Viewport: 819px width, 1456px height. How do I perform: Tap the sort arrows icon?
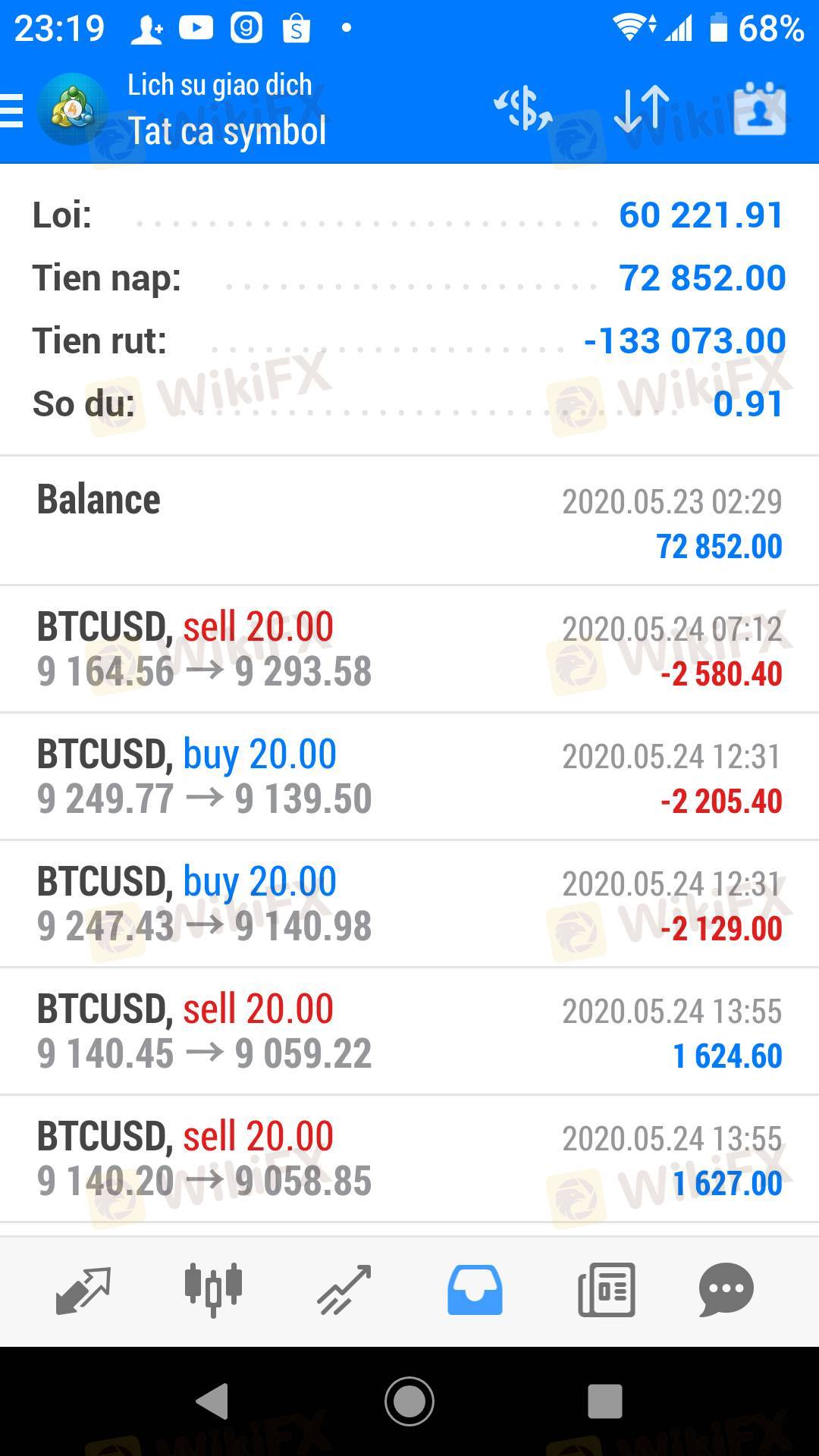point(642,110)
